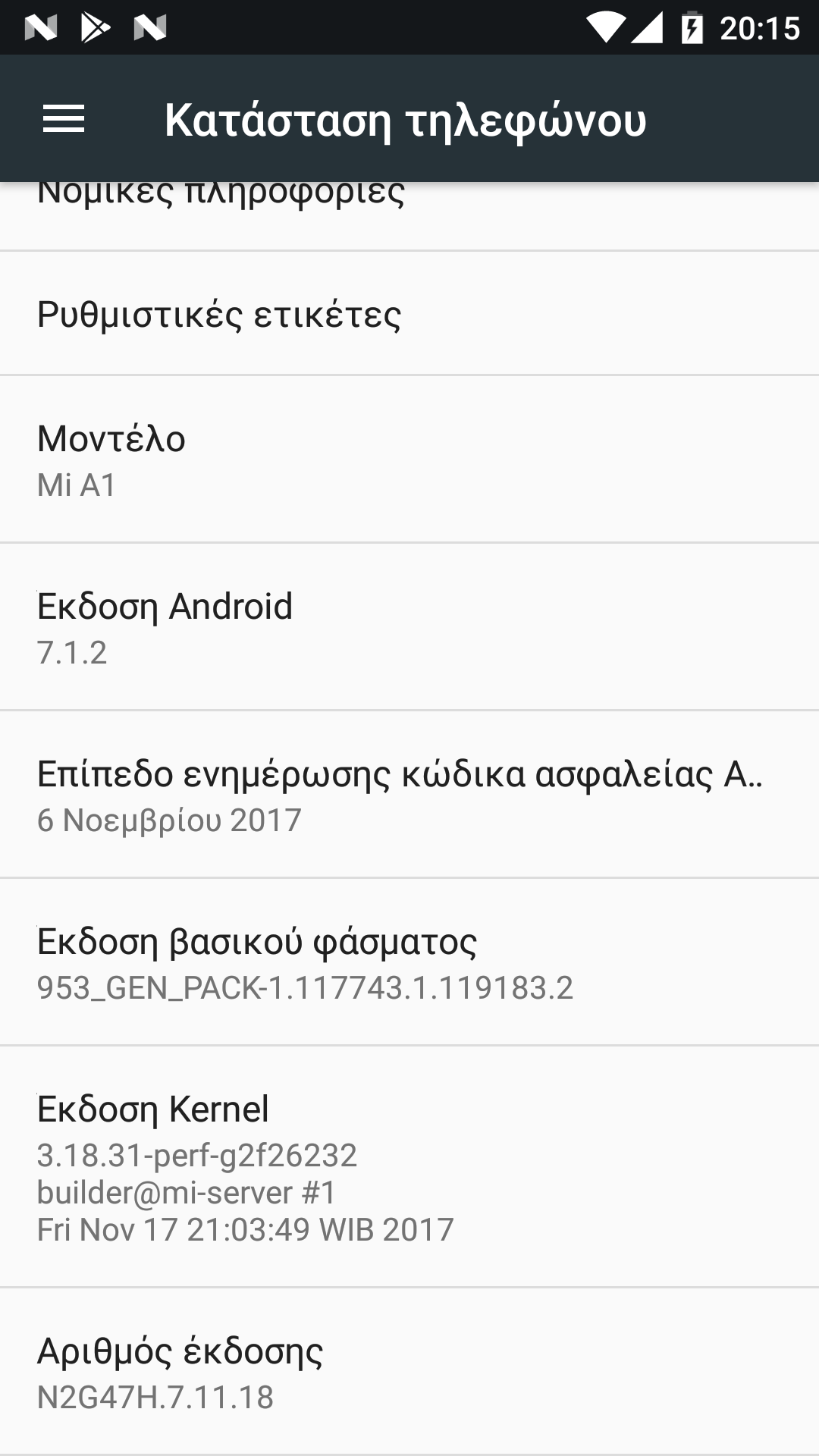819x1456 pixels.
Task: Tap the Εκδοση Kernel row
Action: pos(409,1166)
